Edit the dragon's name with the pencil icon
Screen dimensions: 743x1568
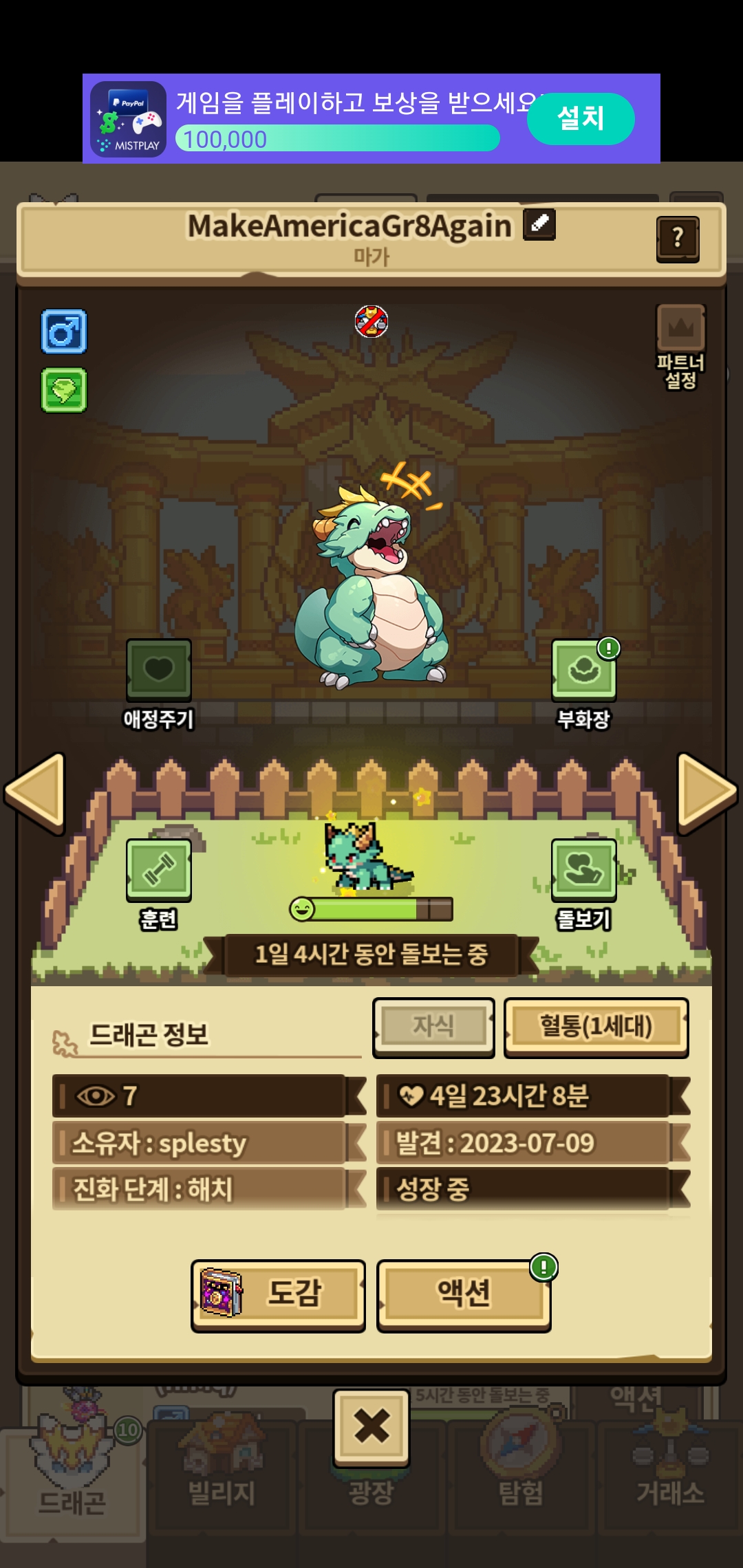pyautogui.click(x=539, y=224)
